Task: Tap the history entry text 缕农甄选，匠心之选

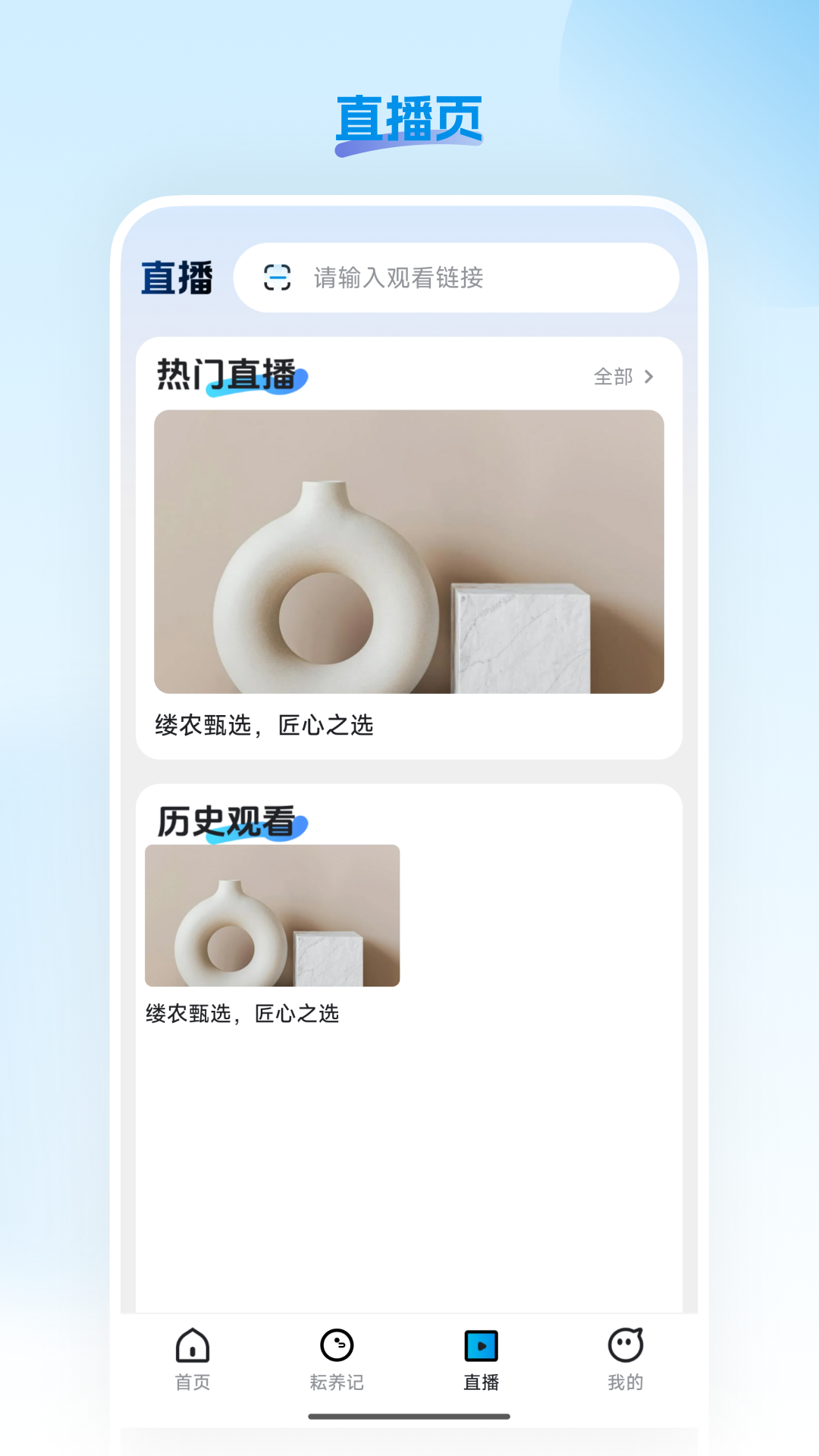Action: 243,1013
